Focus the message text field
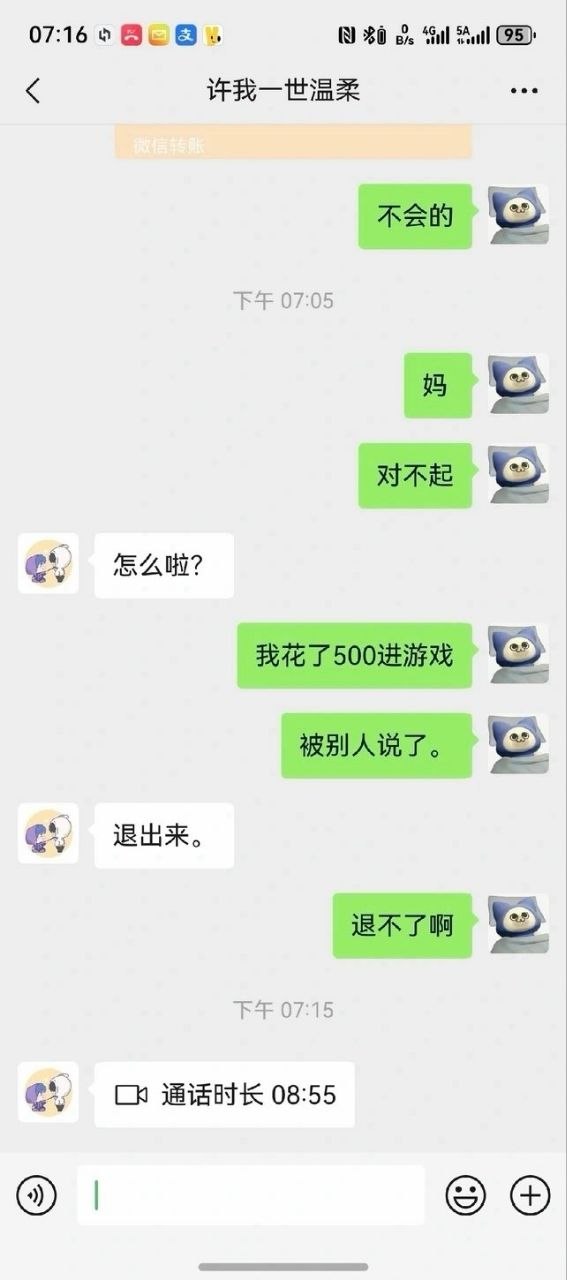The height and width of the screenshot is (1280, 567). point(251,1195)
